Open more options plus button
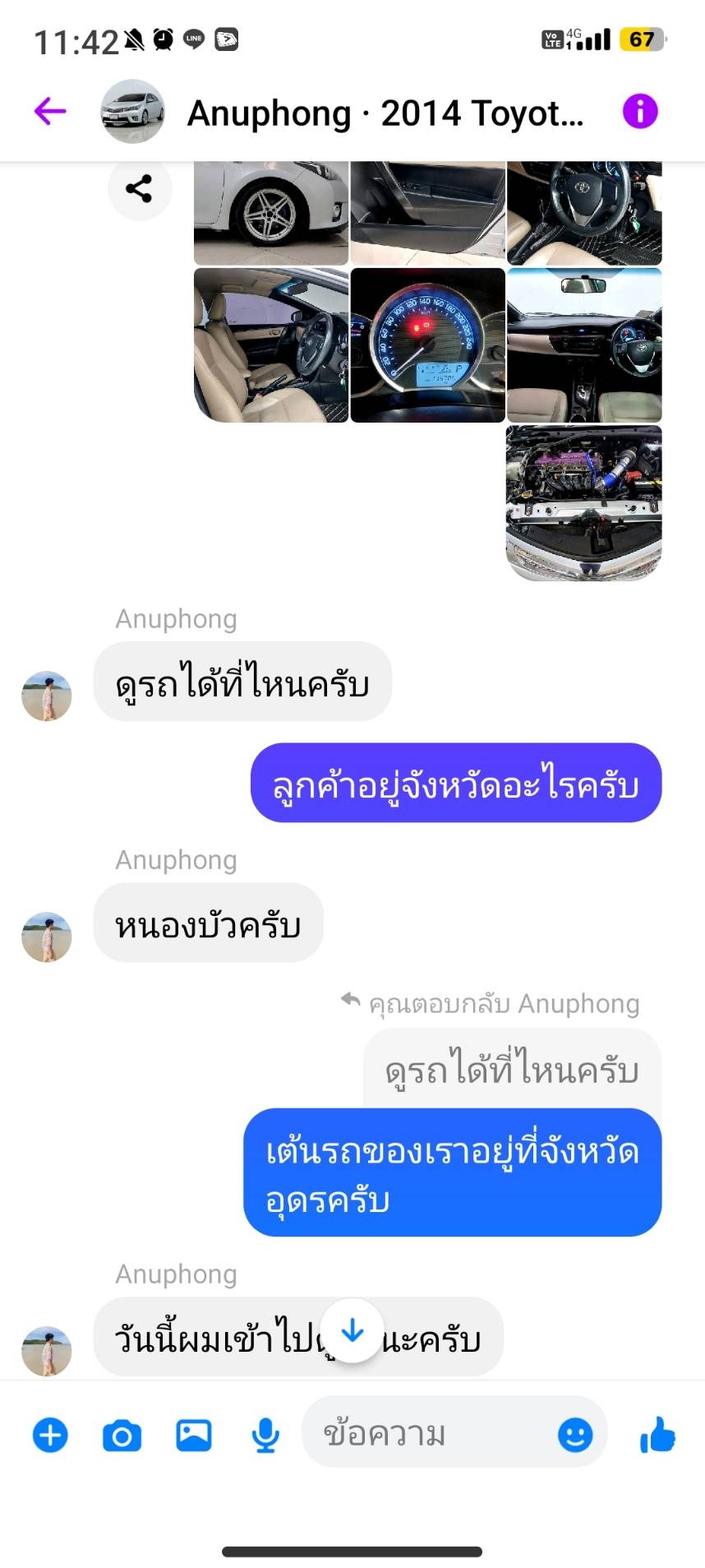This screenshot has width=705, height=1568. tap(50, 1435)
